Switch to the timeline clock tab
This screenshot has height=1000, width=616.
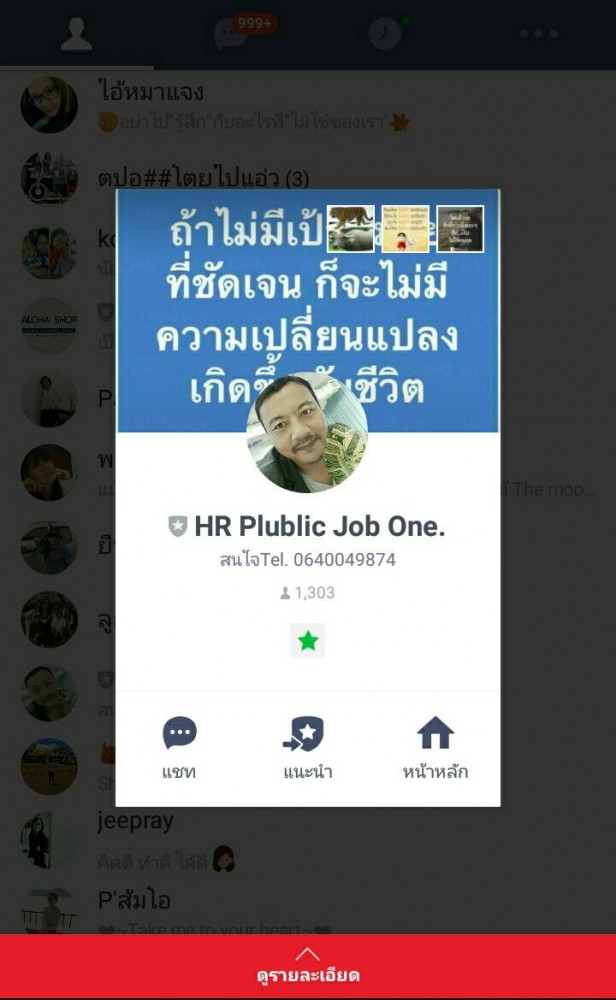(x=384, y=34)
